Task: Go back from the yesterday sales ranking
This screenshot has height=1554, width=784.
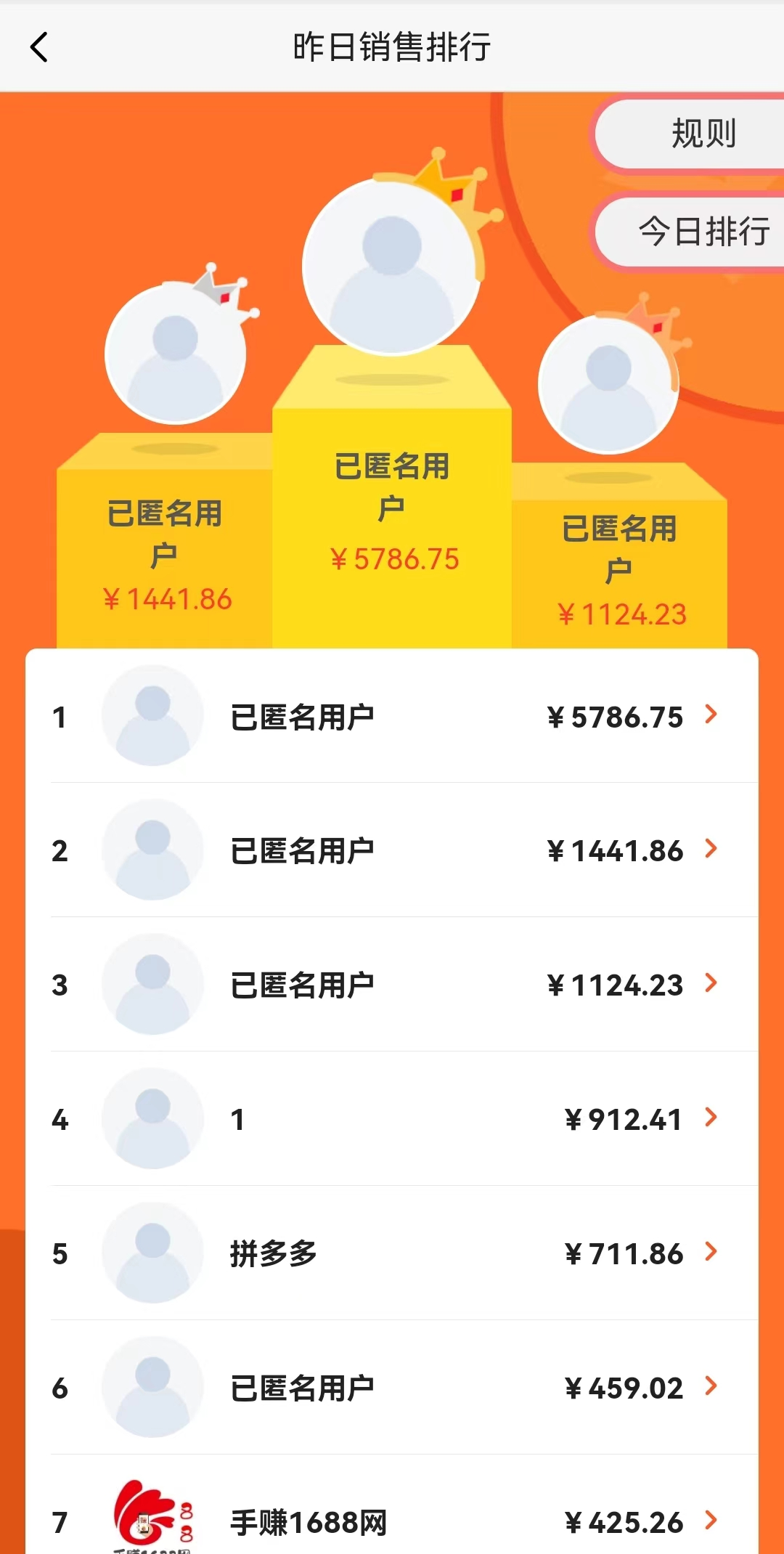Action: (39, 48)
